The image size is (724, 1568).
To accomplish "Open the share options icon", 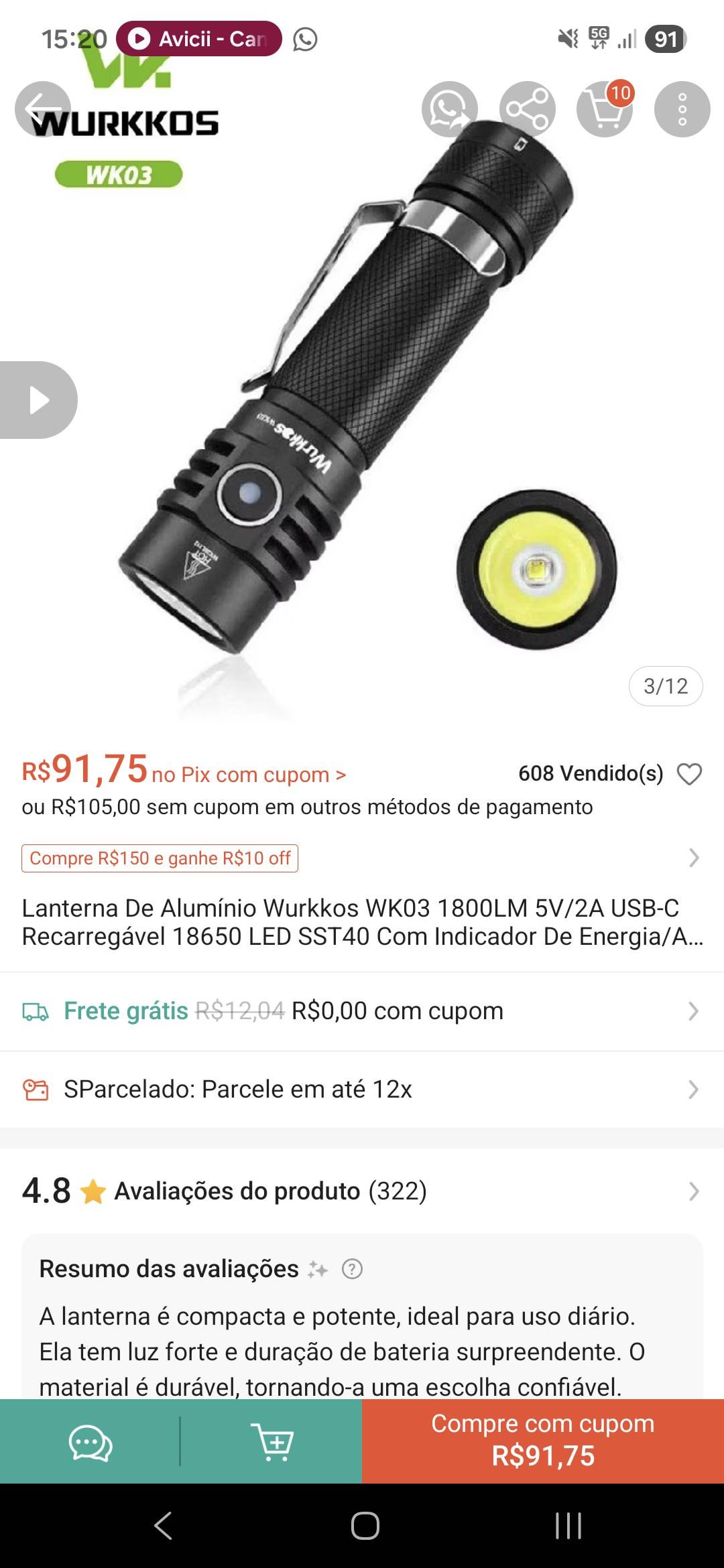I will tap(527, 109).
